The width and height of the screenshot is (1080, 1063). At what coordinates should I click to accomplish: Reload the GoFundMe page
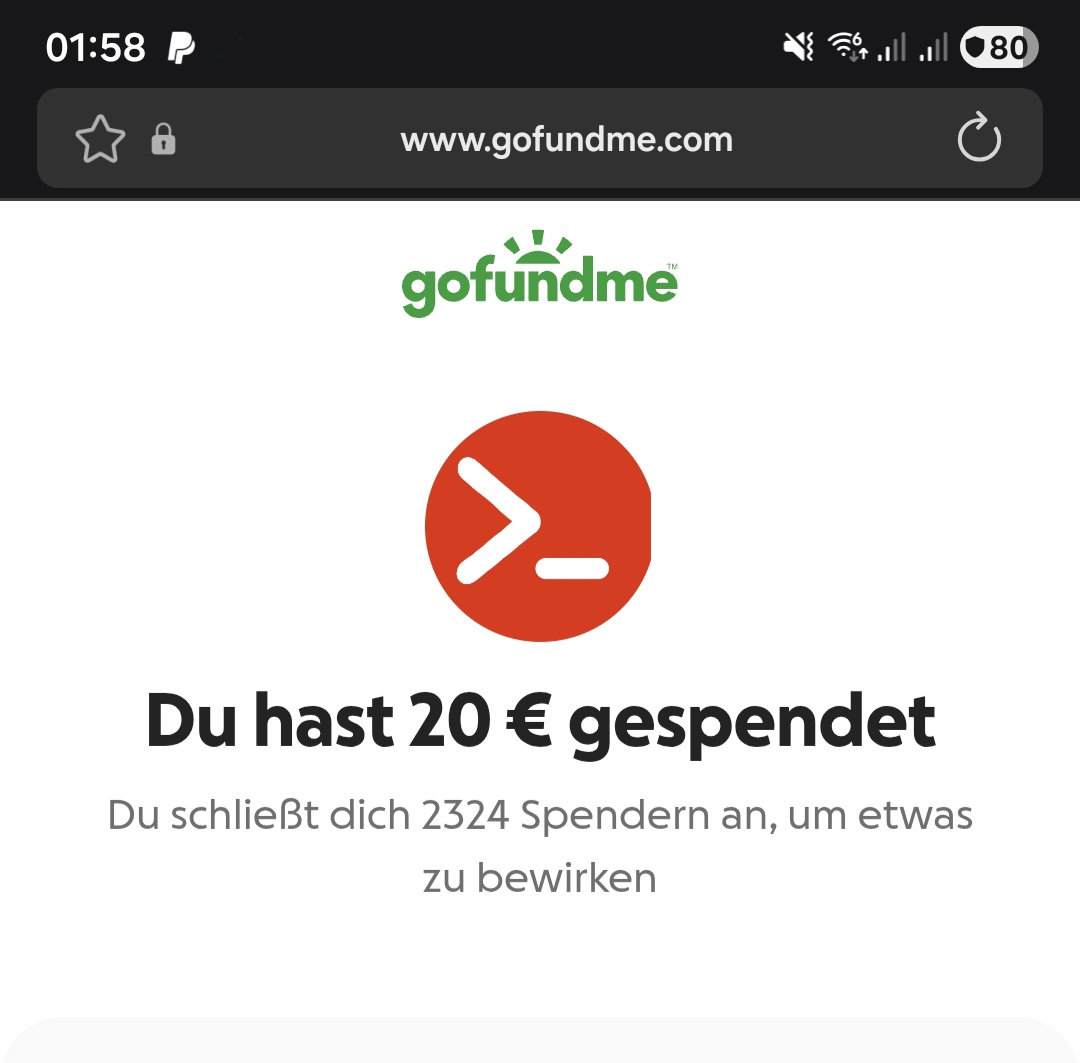(x=978, y=139)
